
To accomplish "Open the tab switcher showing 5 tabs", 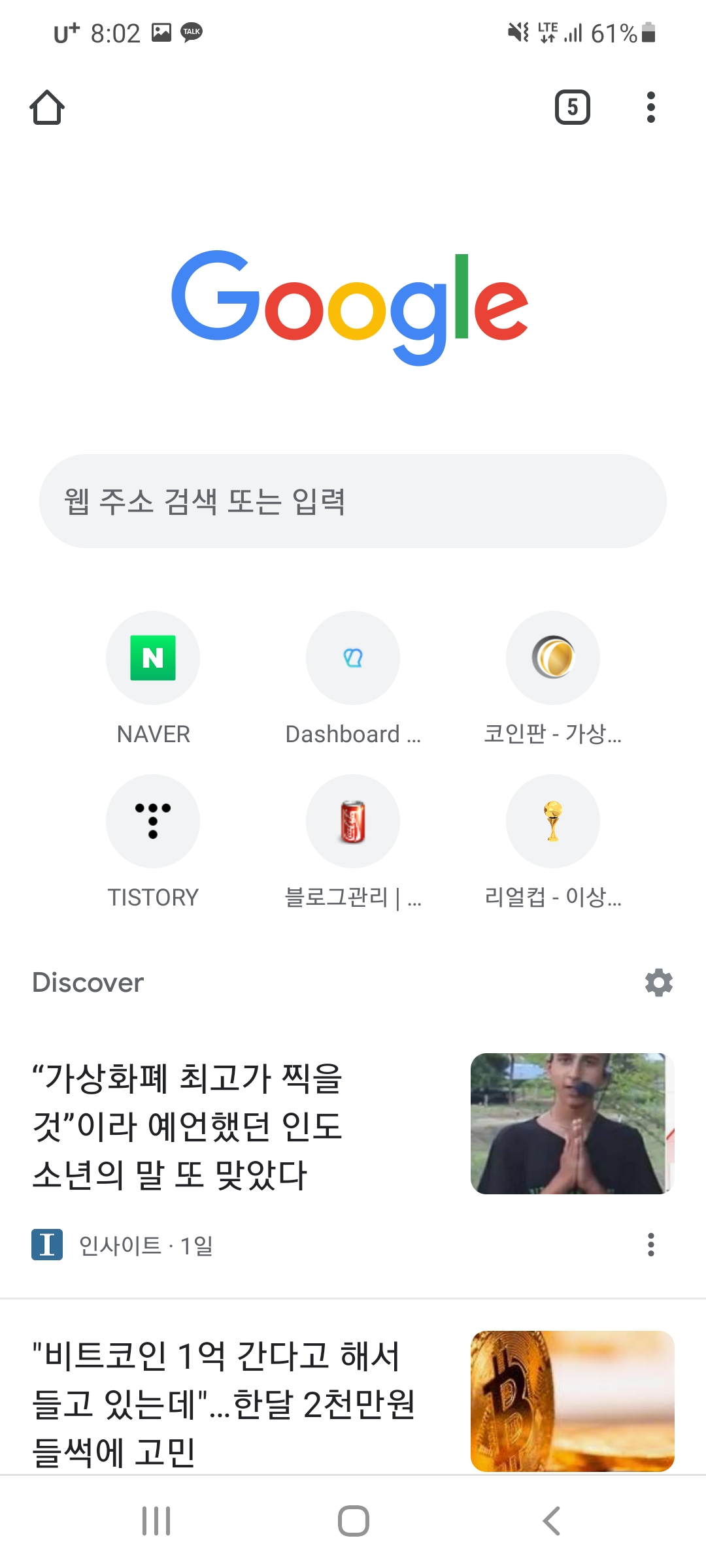I will click(573, 107).
